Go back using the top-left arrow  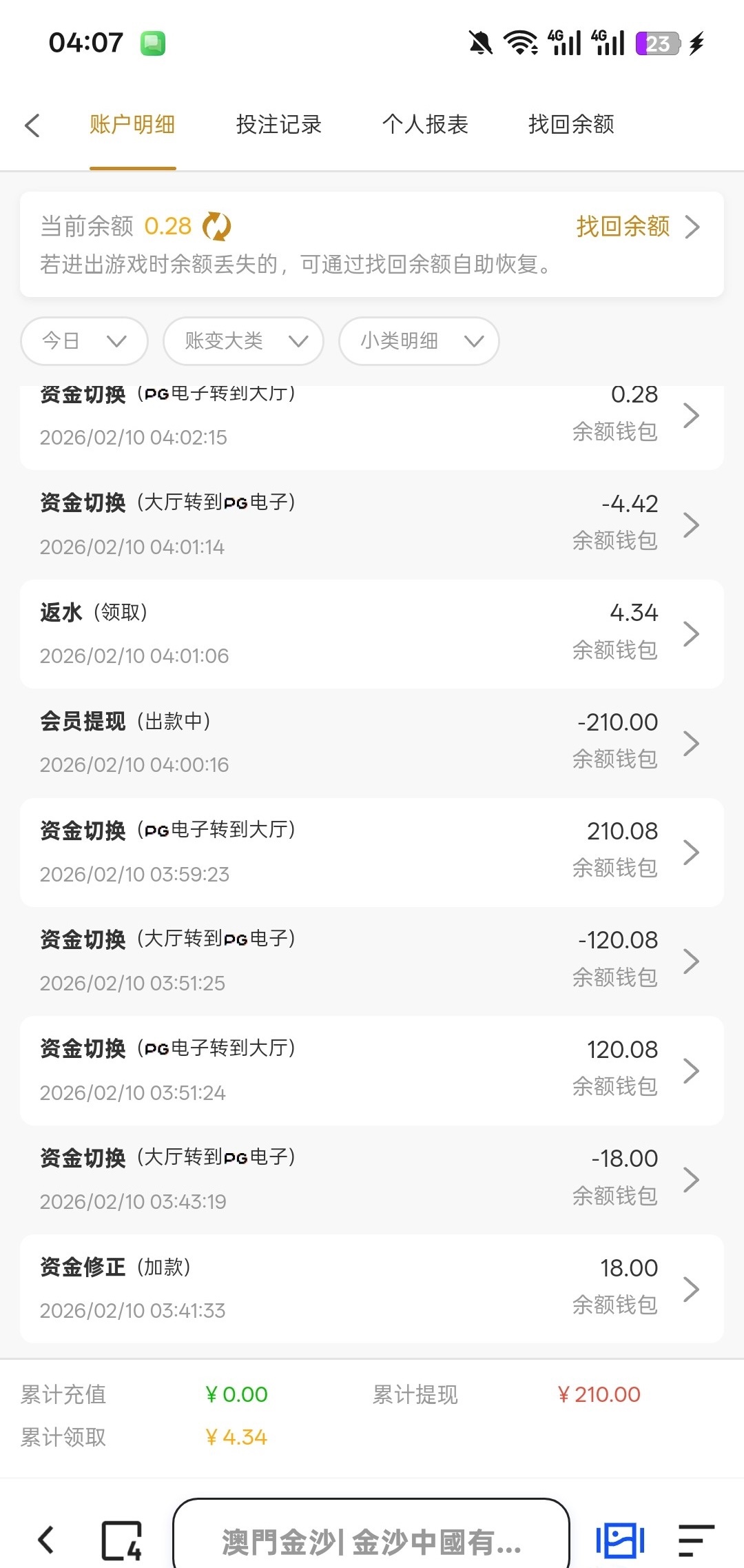click(32, 125)
